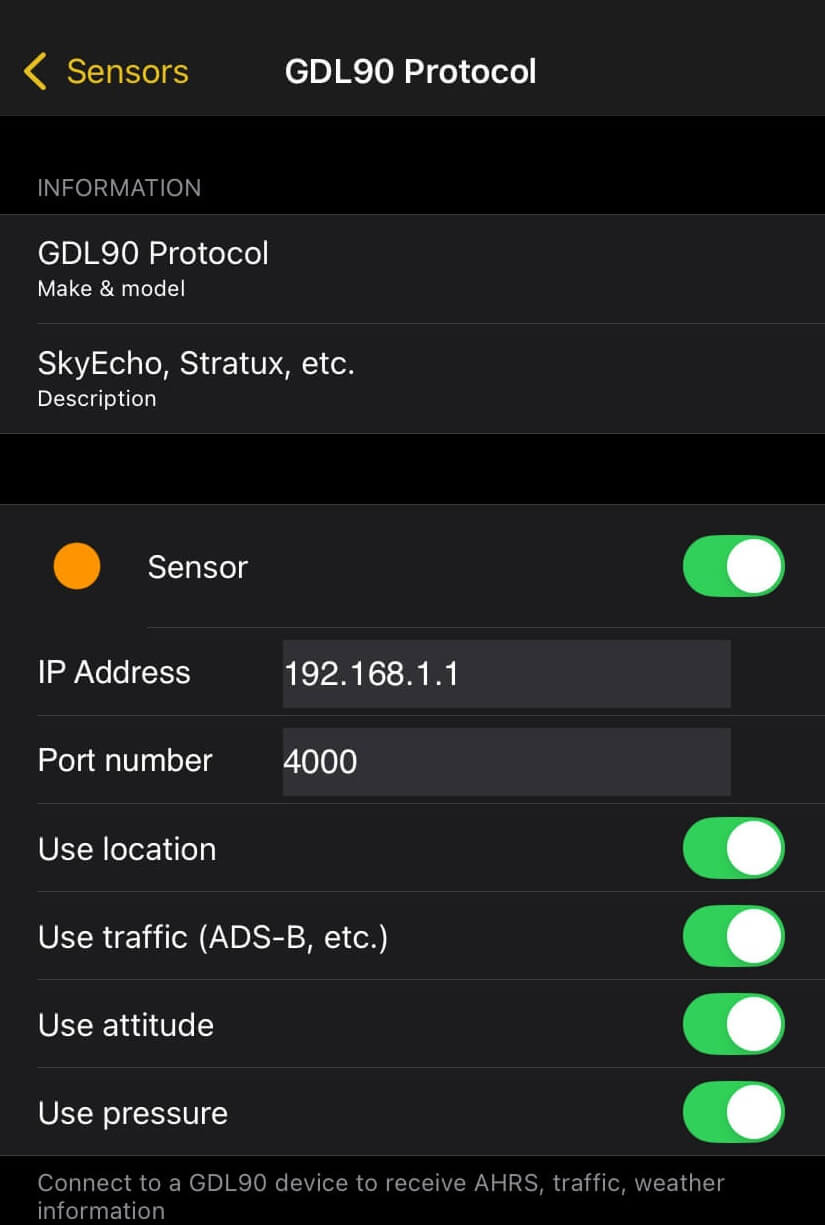Viewport: 825px width, 1225px height.
Task: Disable the Use attitude switch
Action: pyautogui.click(x=733, y=1024)
